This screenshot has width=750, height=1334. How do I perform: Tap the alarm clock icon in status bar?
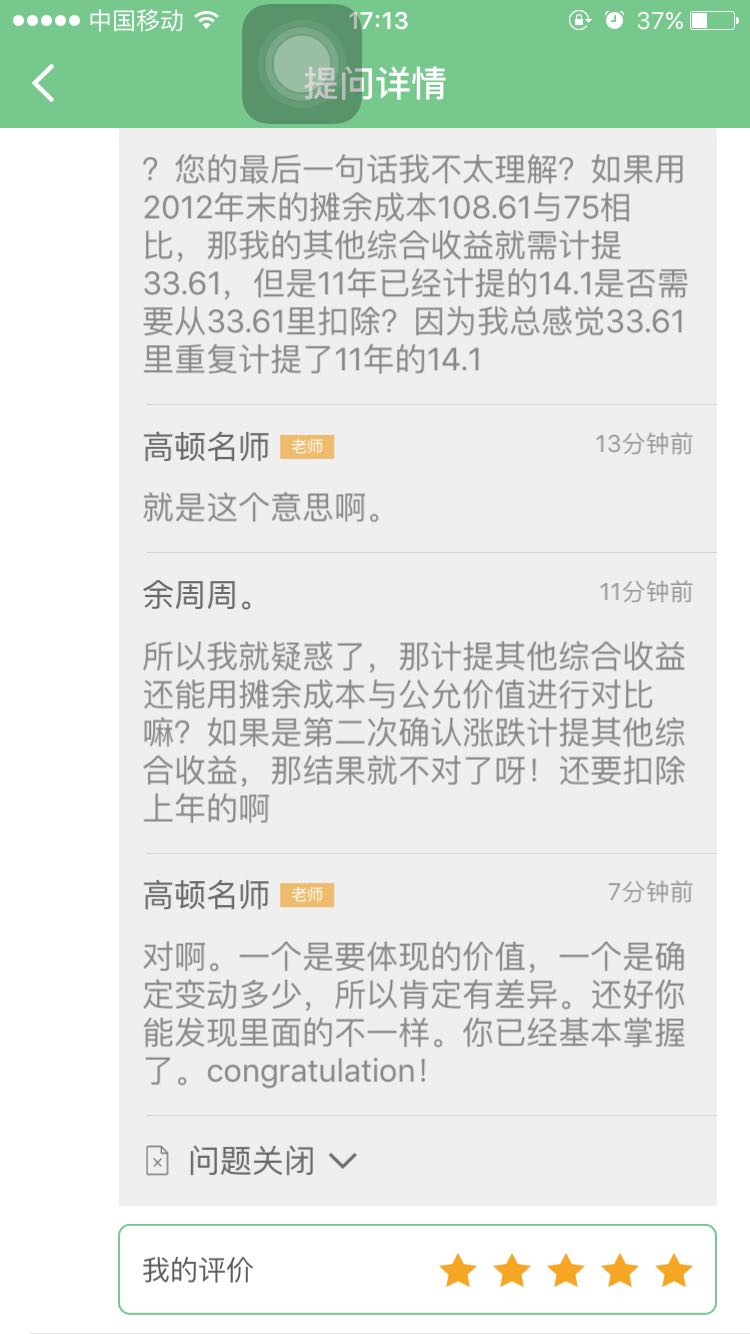617,17
